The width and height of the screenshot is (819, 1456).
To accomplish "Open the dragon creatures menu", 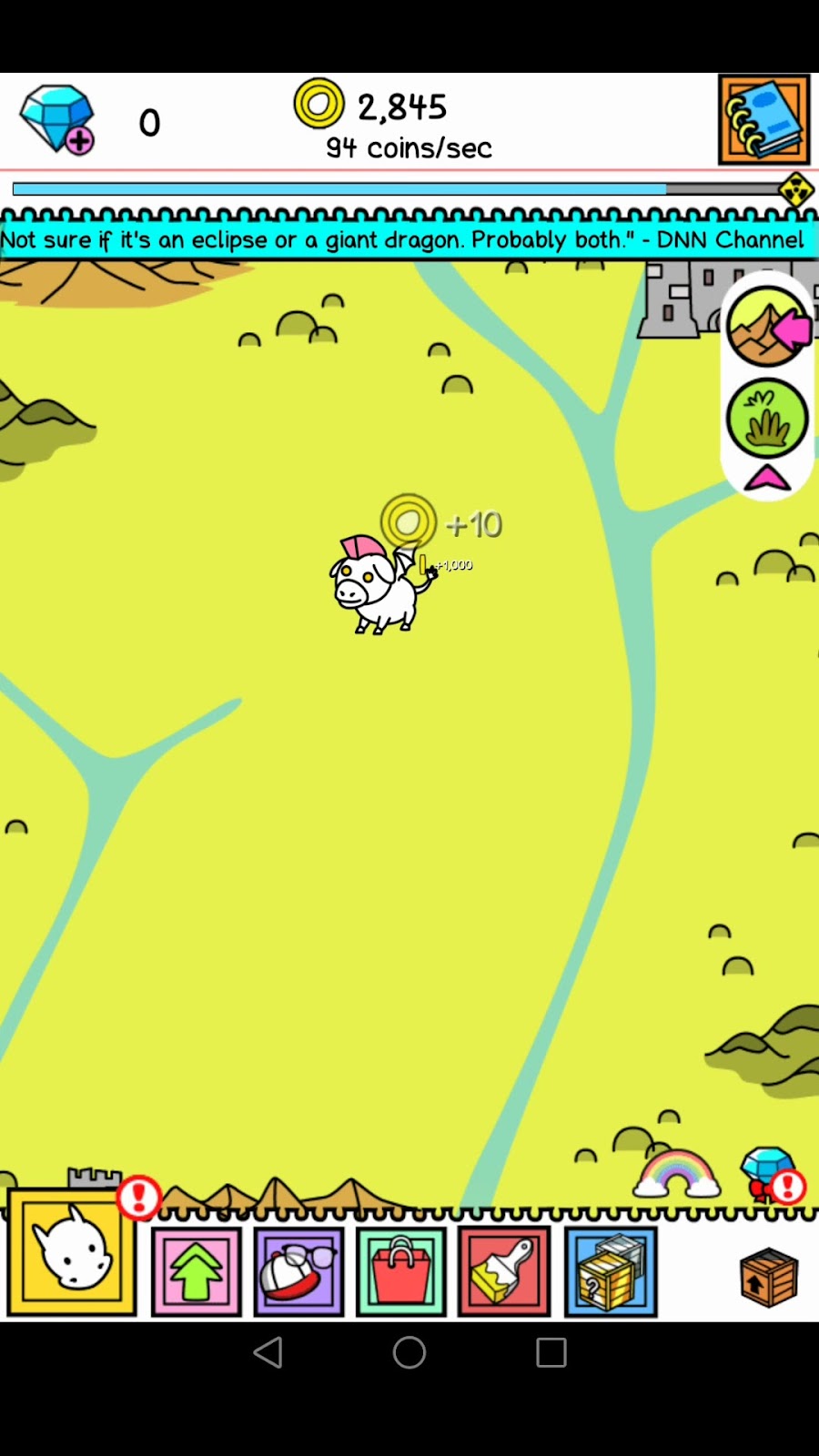I will [x=72, y=1253].
